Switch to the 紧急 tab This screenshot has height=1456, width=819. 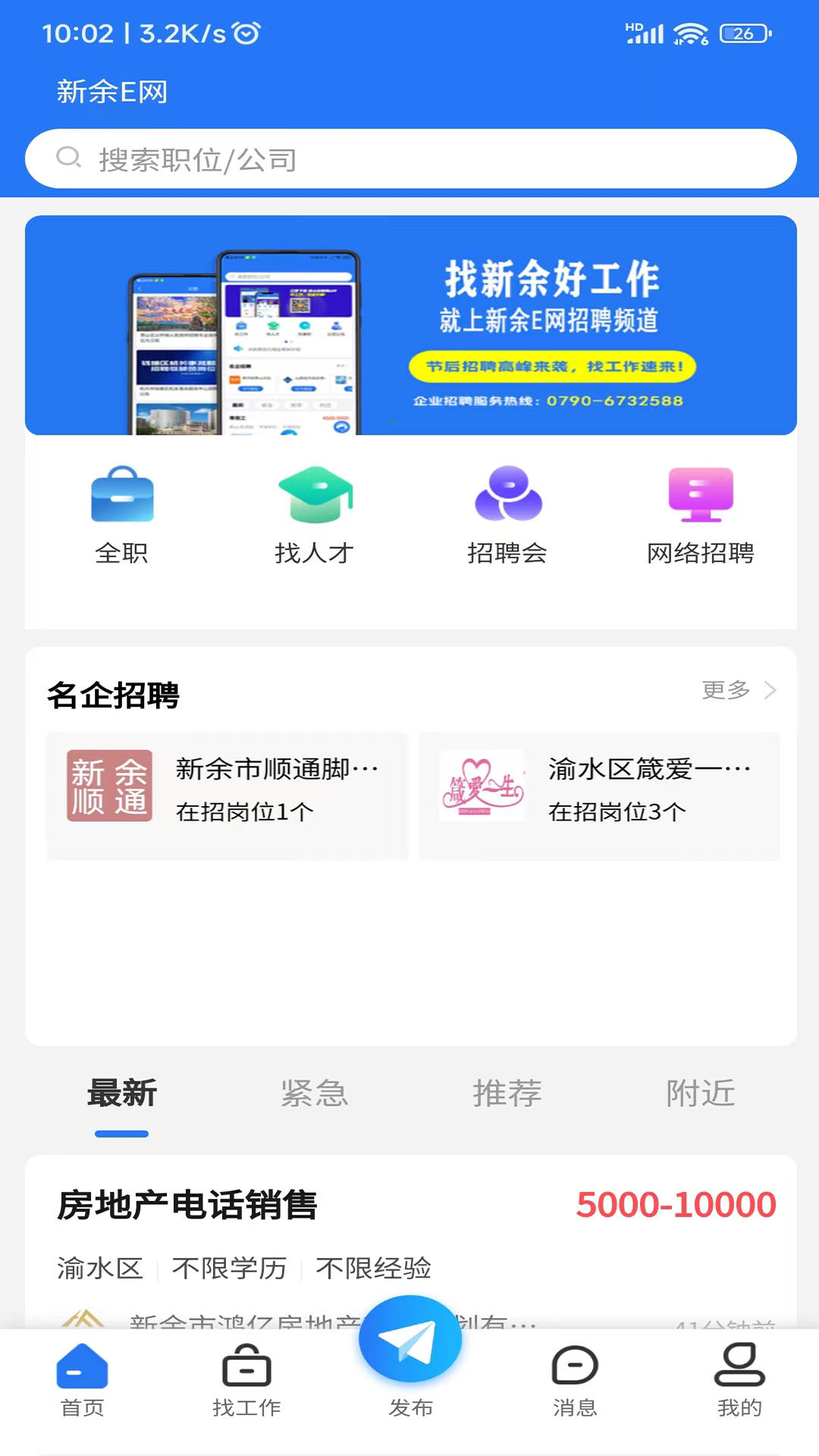pos(314,1094)
